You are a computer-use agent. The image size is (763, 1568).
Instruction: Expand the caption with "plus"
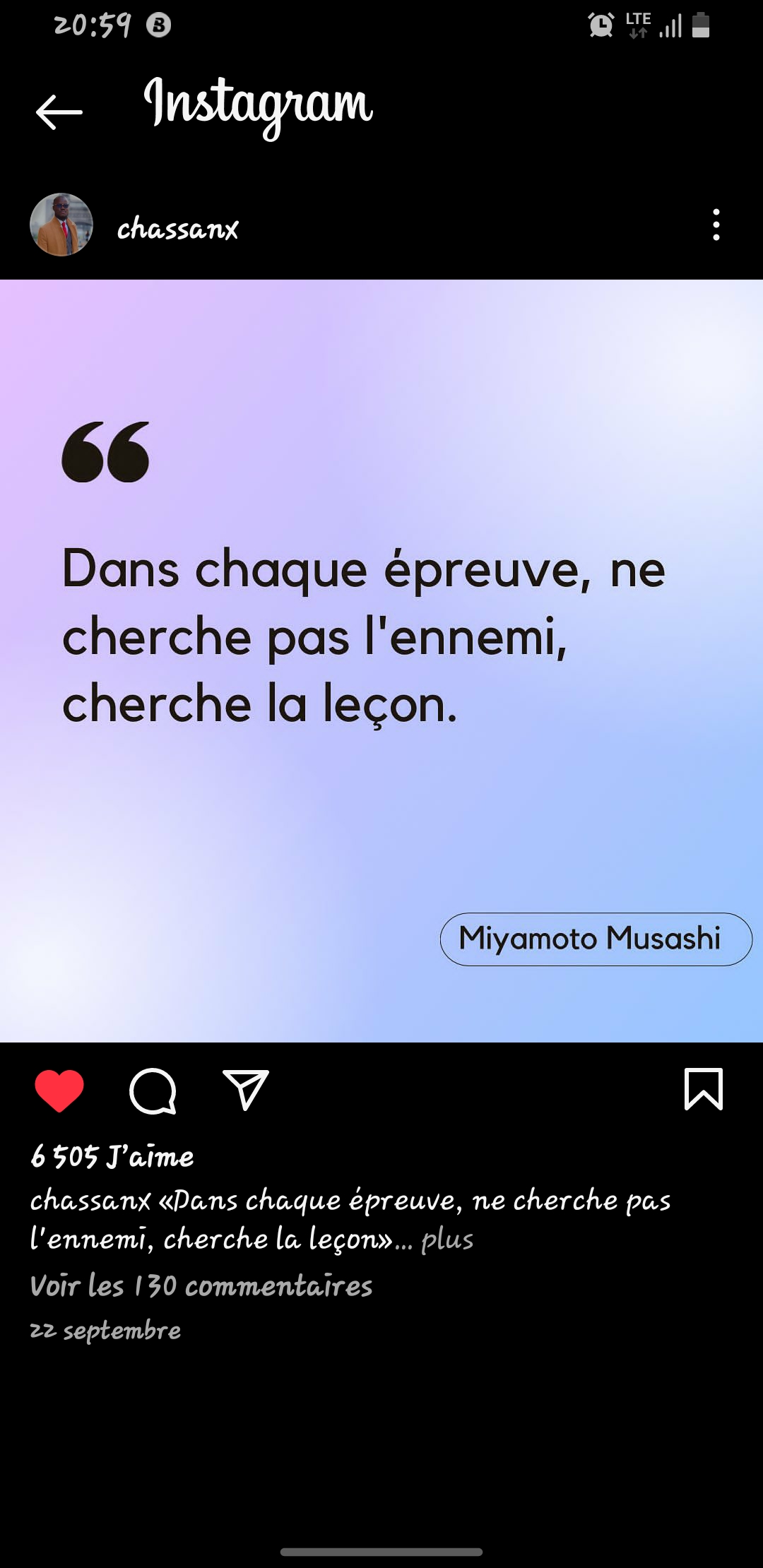pos(447,1240)
